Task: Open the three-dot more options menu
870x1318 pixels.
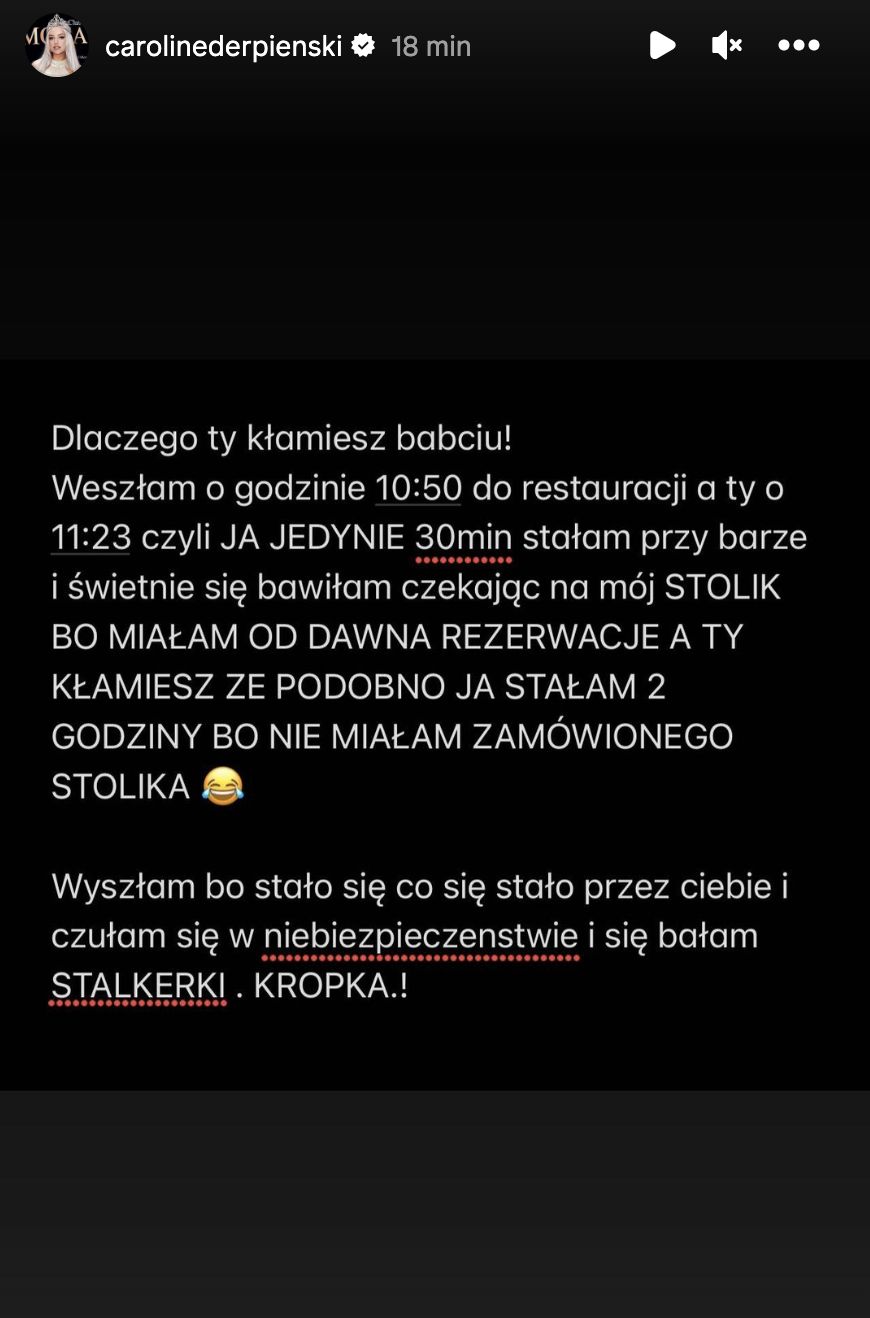Action: click(x=798, y=45)
